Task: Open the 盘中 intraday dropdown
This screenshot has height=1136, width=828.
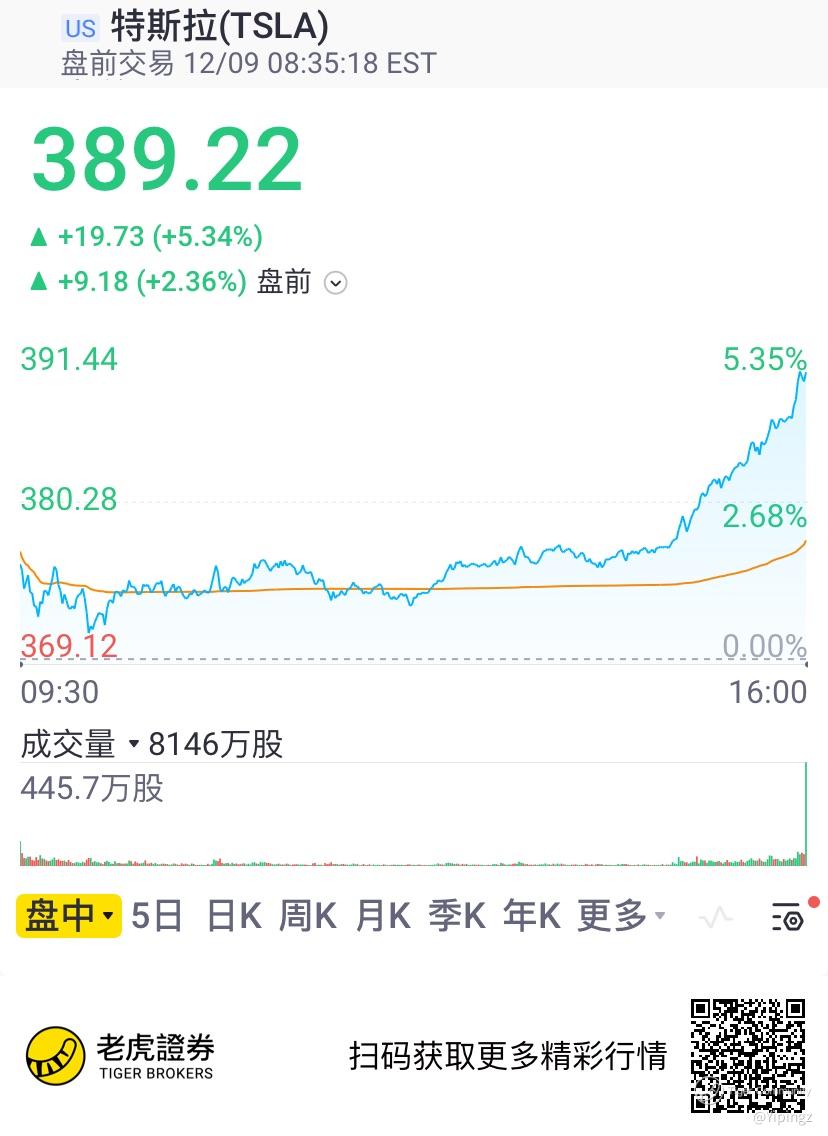Action: pyautogui.click(x=68, y=916)
